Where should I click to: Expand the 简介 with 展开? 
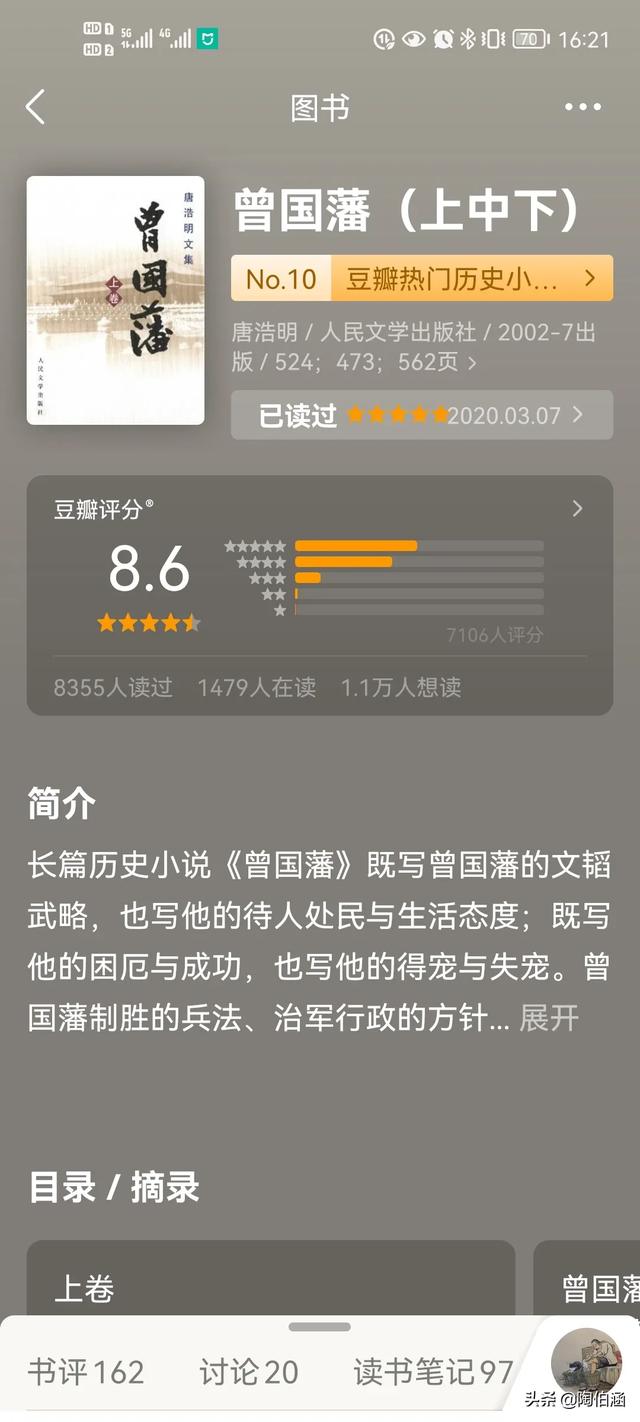[549, 1019]
